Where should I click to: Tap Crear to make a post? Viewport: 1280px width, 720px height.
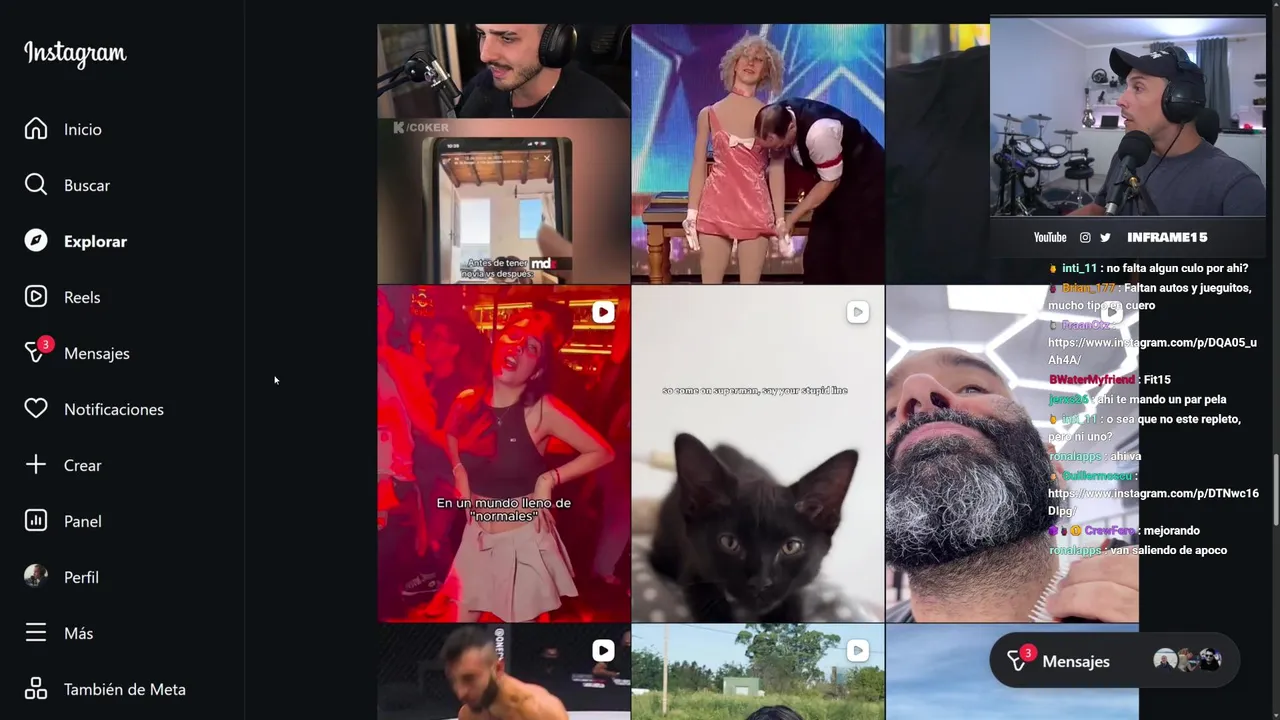click(x=82, y=465)
